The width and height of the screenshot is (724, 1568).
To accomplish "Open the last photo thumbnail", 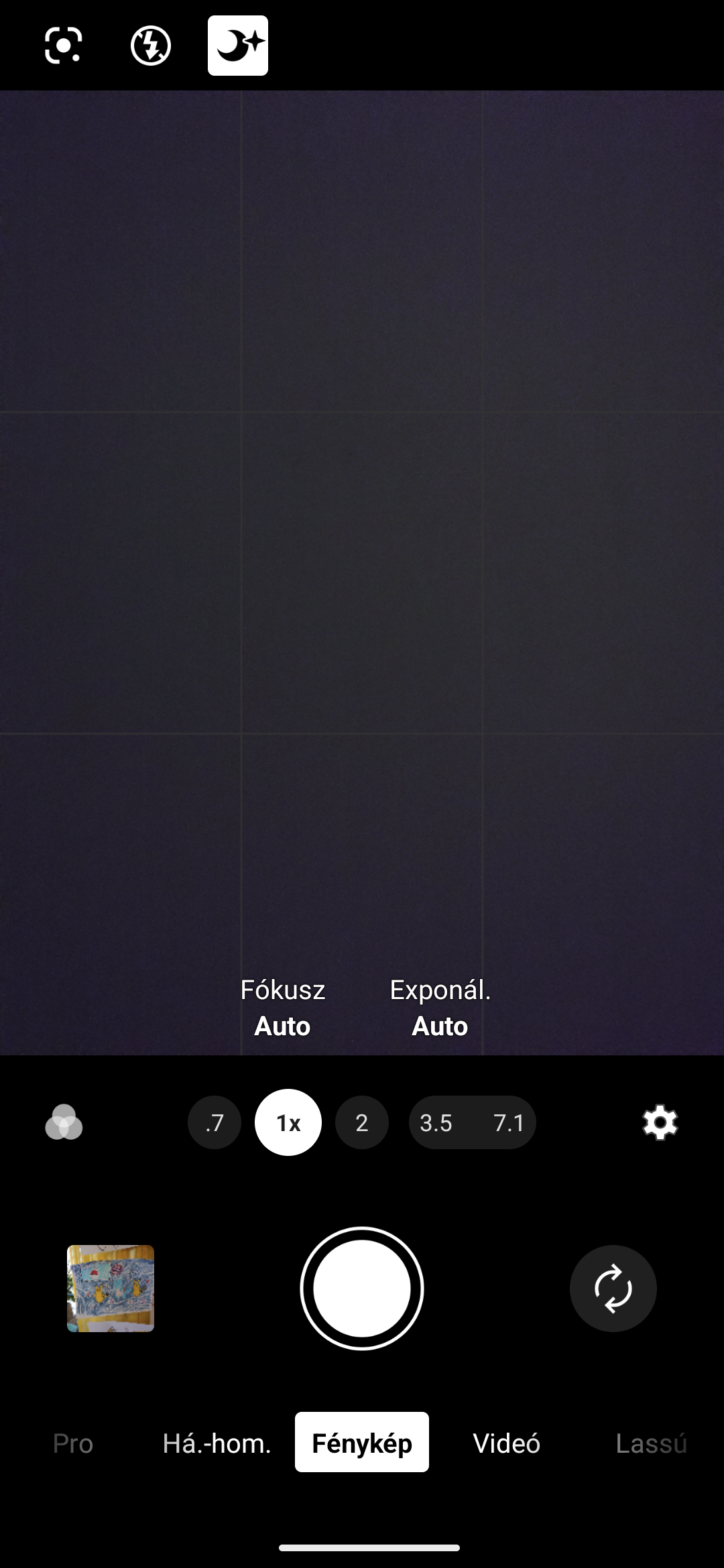I will [x=111, y=1289].
